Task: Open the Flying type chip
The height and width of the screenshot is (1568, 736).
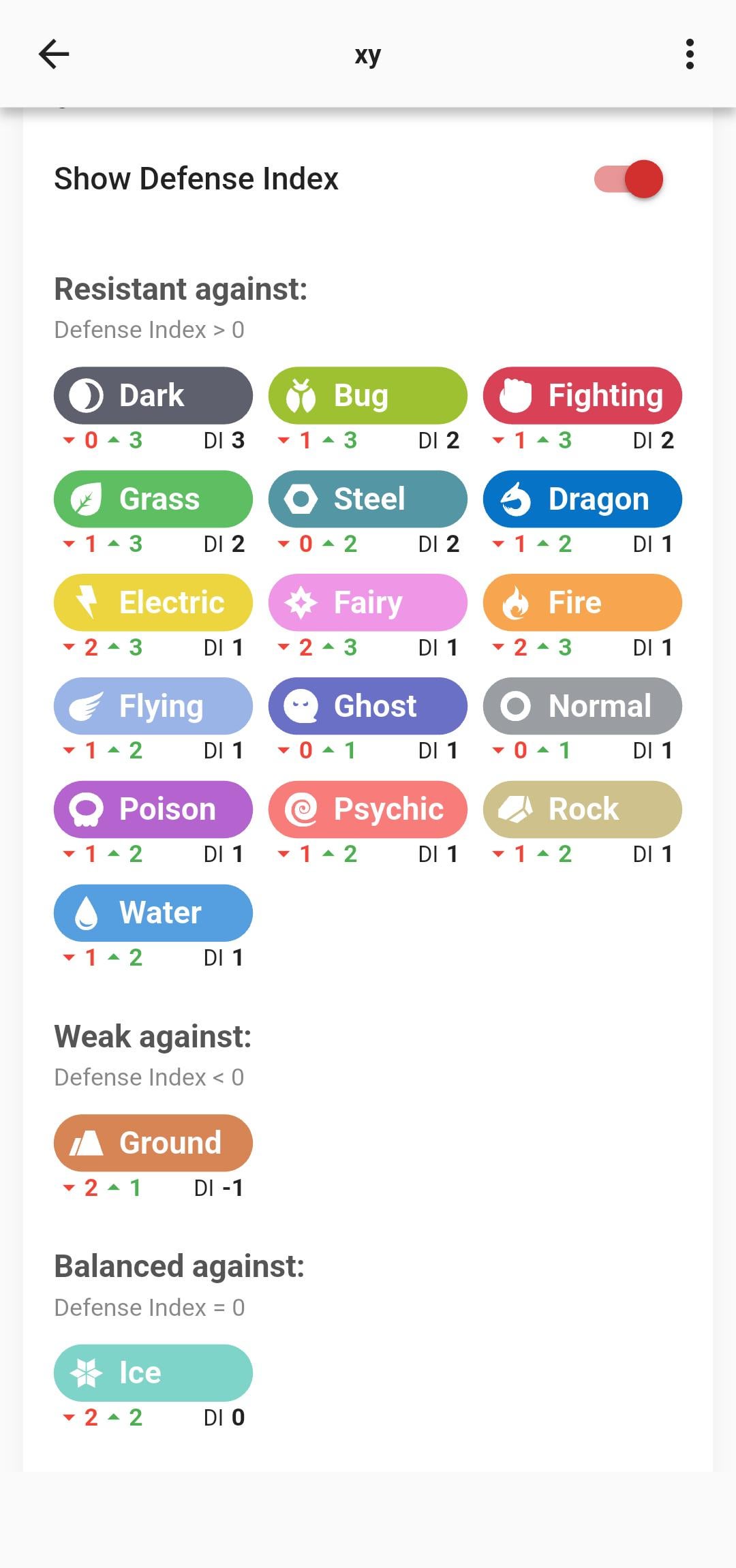Action: [153, 707]
